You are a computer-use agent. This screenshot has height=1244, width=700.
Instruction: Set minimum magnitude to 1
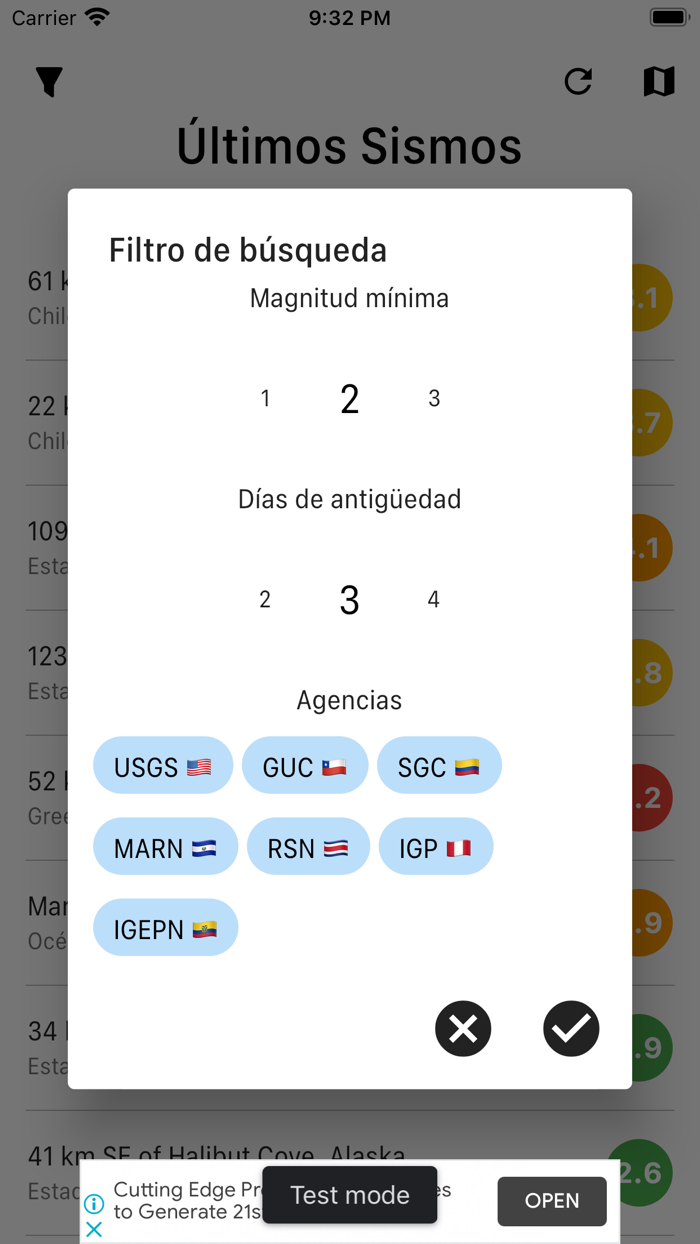click(265, 399)
